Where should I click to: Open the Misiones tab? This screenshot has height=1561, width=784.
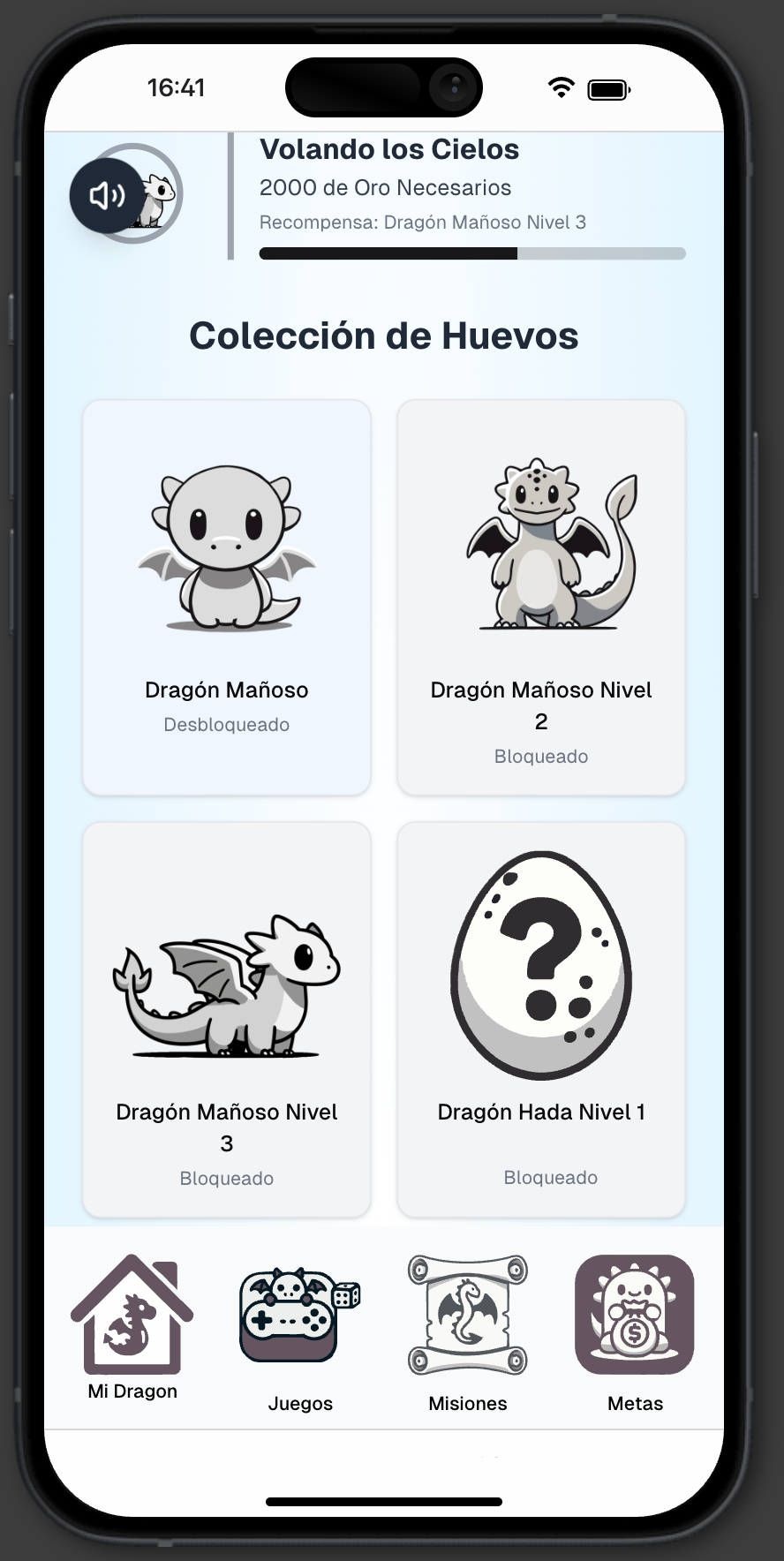tap(468, 1333)
